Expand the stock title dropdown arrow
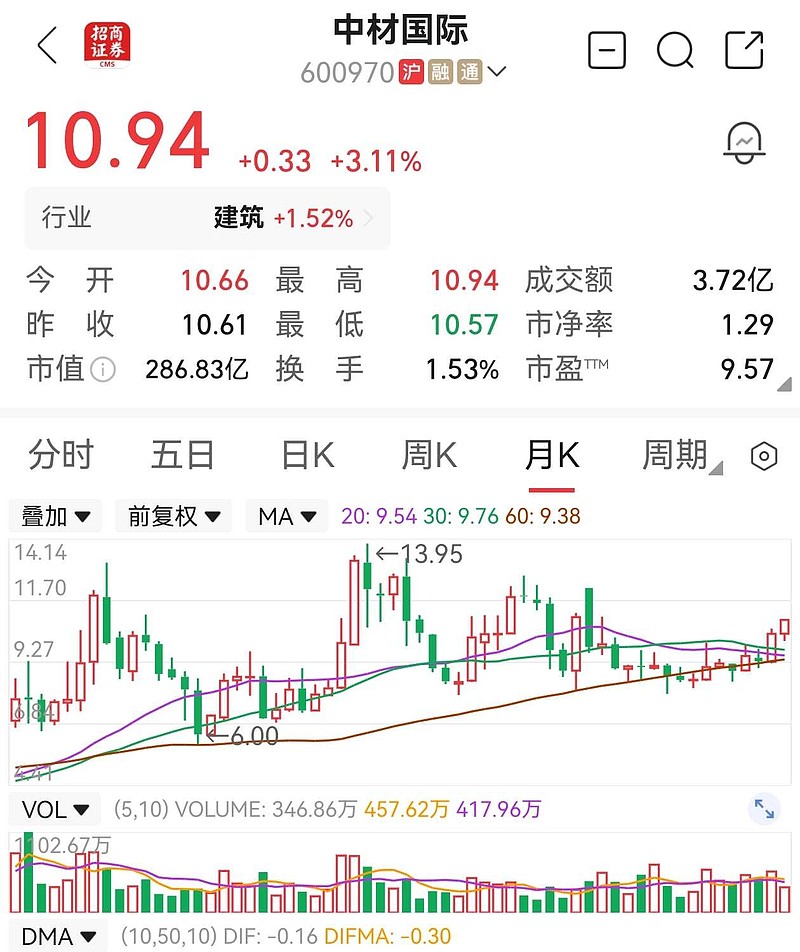Screen dimensions: 800x952 (496, 72)
